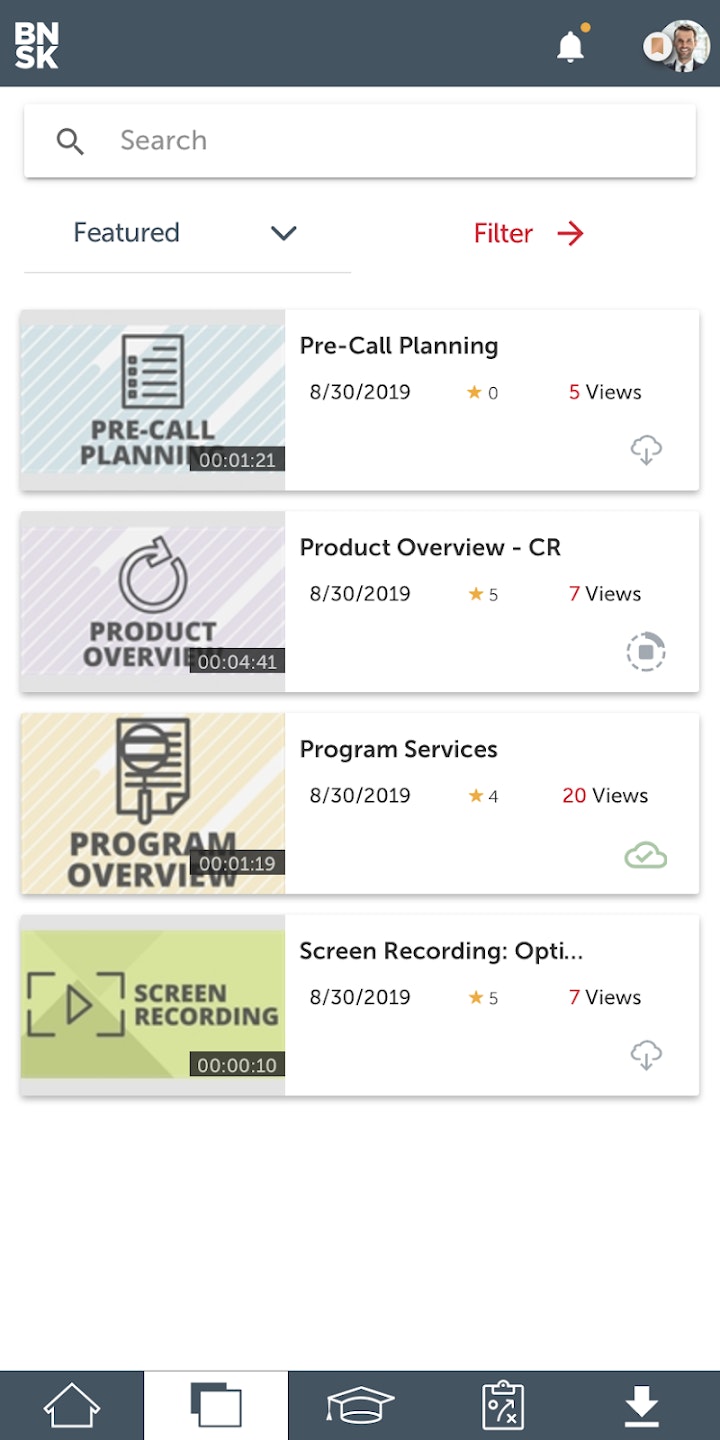720x1440 pixels.
Task: Open the Filter options
Action: point(528,234)
